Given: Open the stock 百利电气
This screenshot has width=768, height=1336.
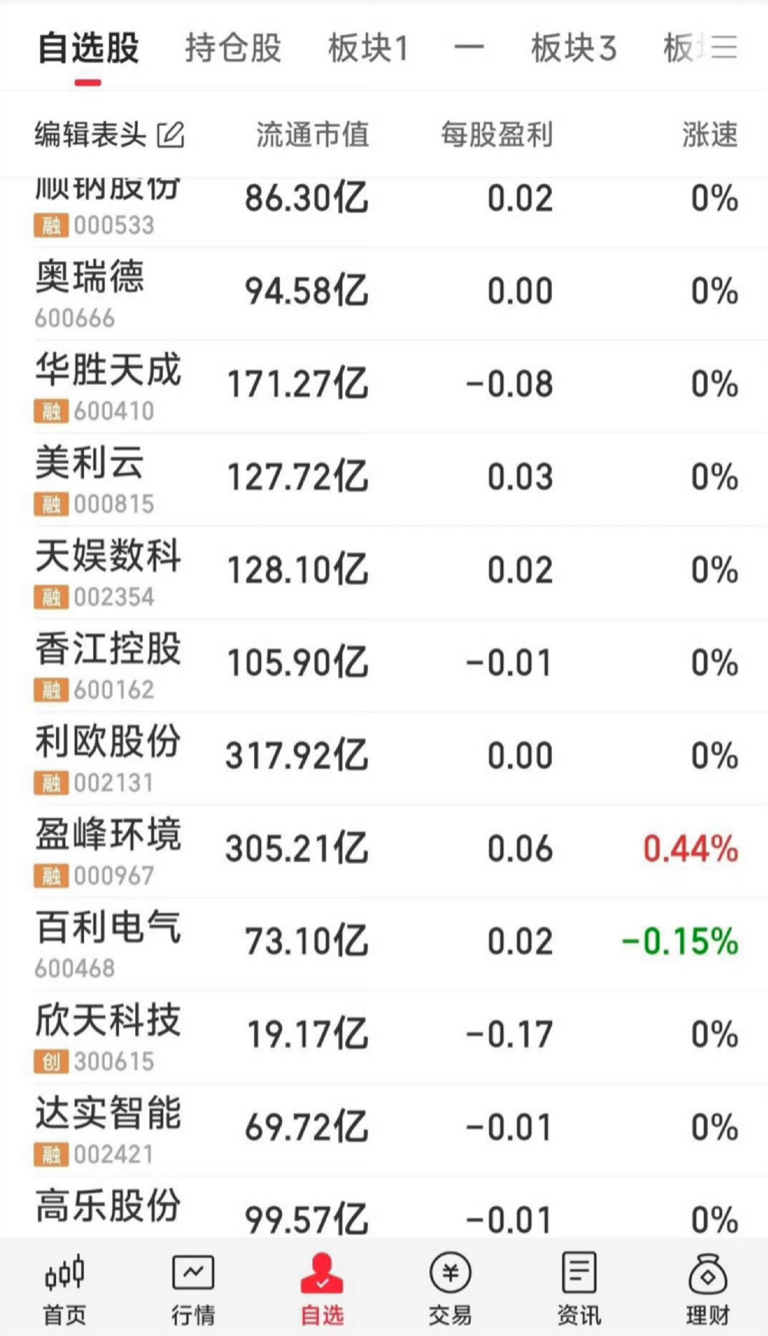Looking at the screenshot, I should coord(384,944).
